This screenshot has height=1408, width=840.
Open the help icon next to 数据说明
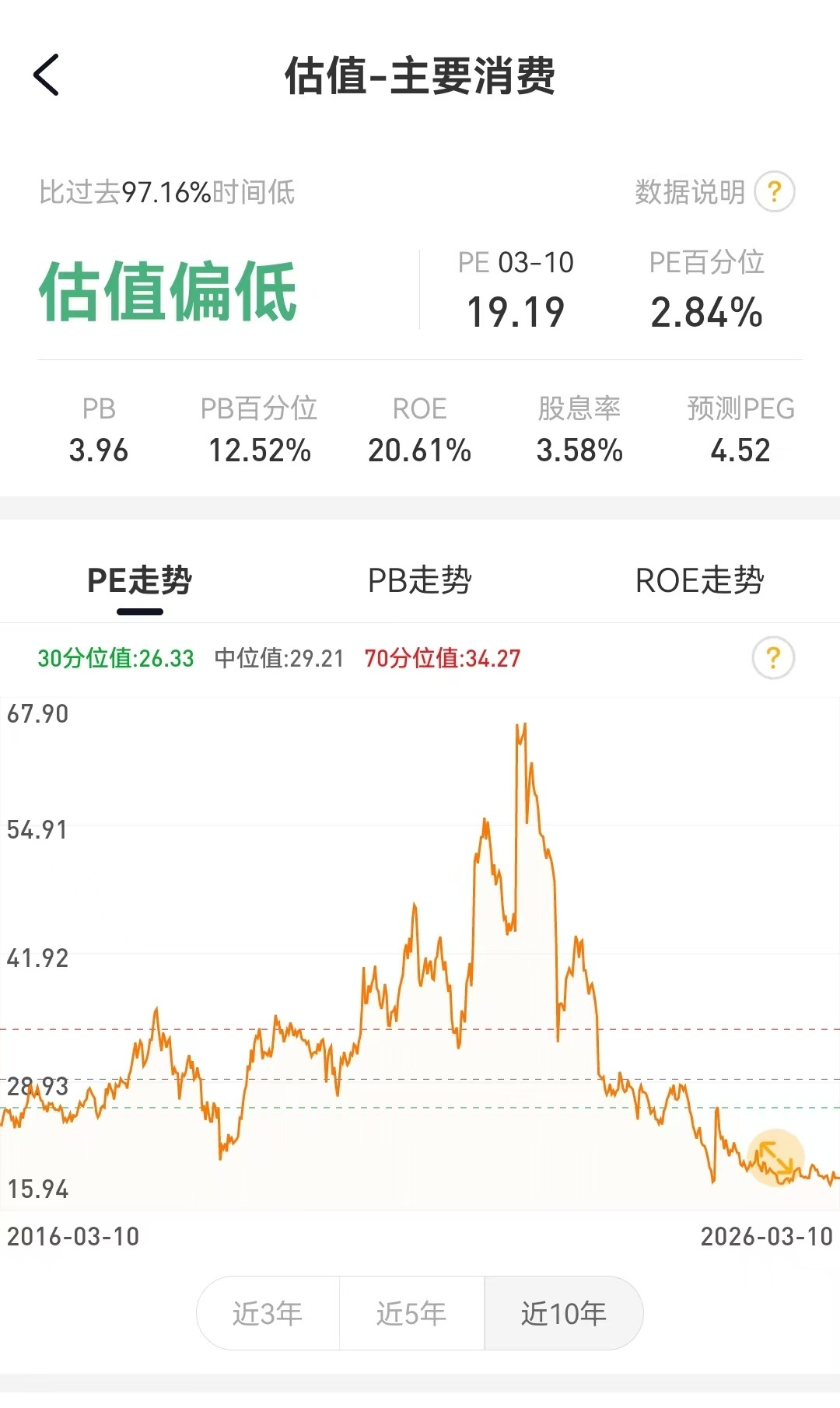[774, 191]
